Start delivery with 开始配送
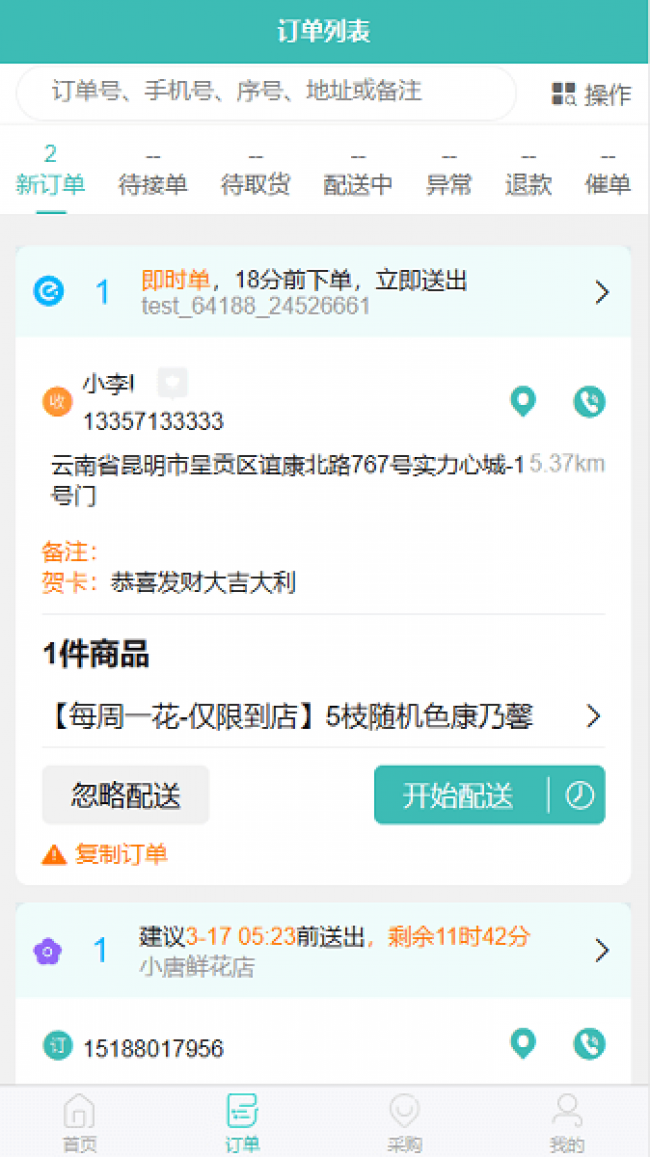The width and height of the screenshot is (650, 1157). click(458, 795)
